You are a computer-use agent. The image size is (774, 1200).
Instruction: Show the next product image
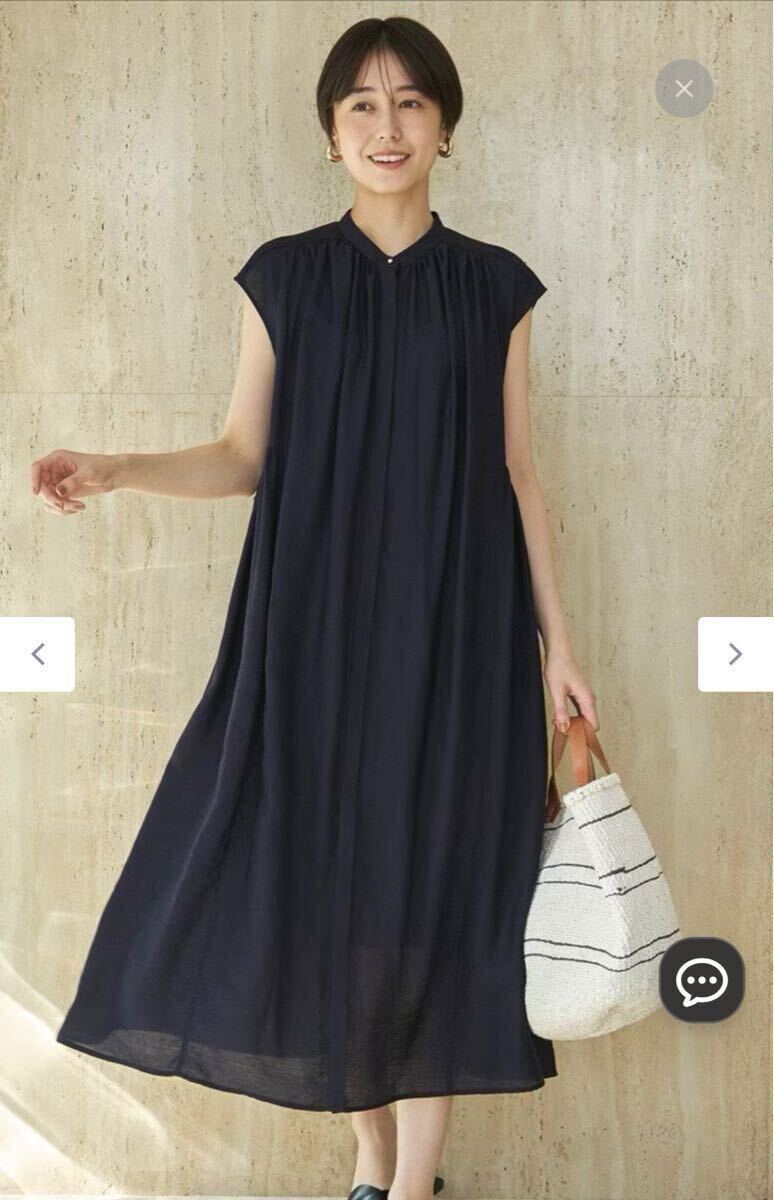point(735,654)
